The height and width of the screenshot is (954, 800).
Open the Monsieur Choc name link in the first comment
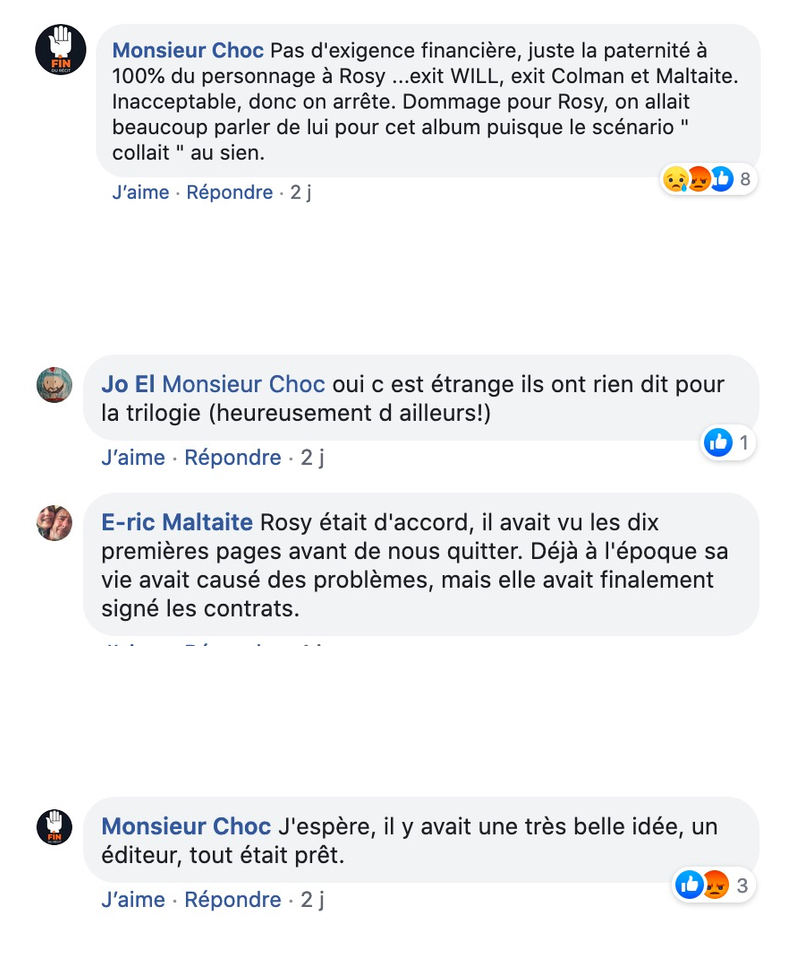click(x=188, y=50)
